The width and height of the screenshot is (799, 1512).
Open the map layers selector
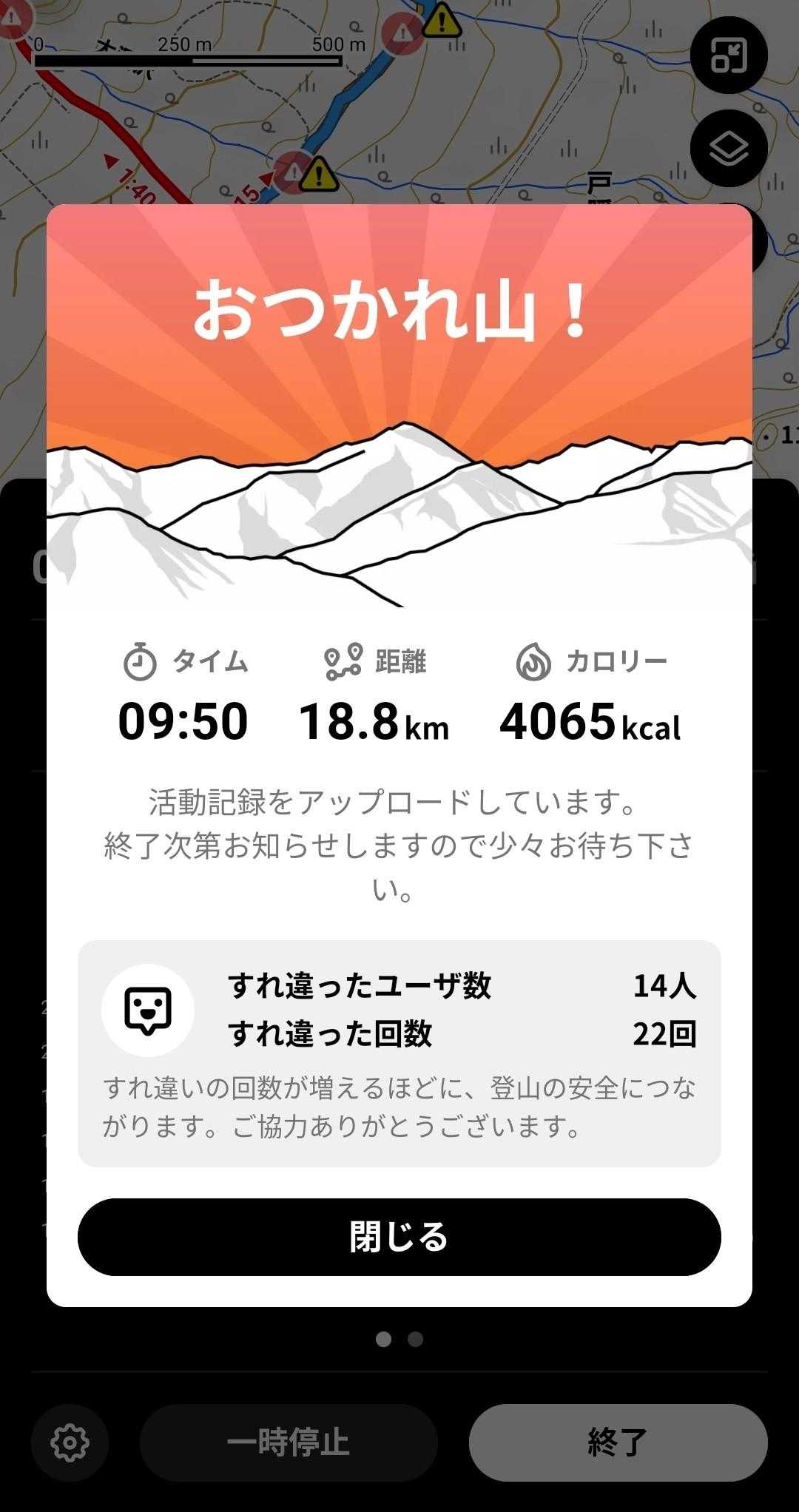[x=729, y=149]
